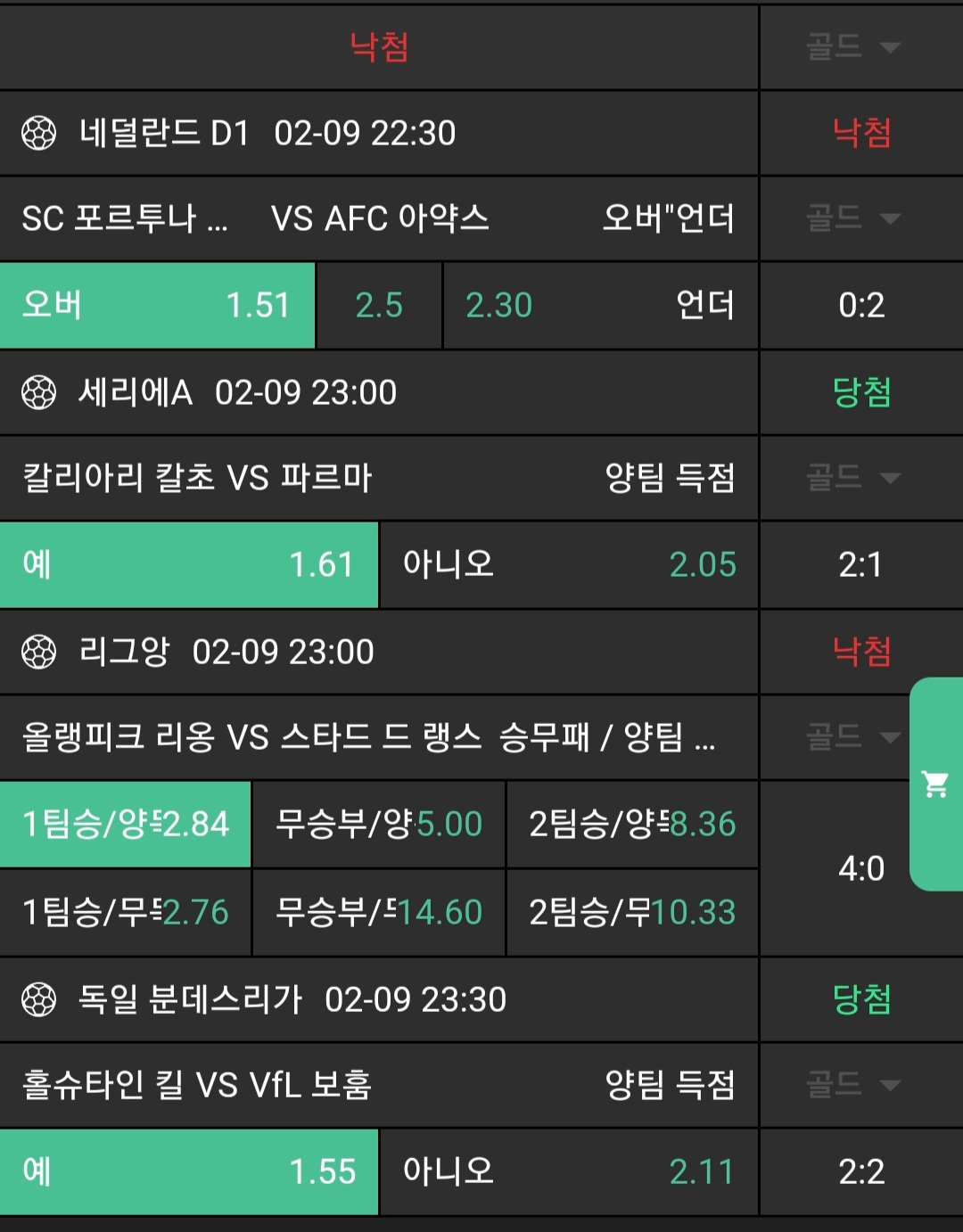Open 골드 dropdown for 올랭피크 리옹 match
This screenshot has width=963, height=1232.
coord(853,736)
